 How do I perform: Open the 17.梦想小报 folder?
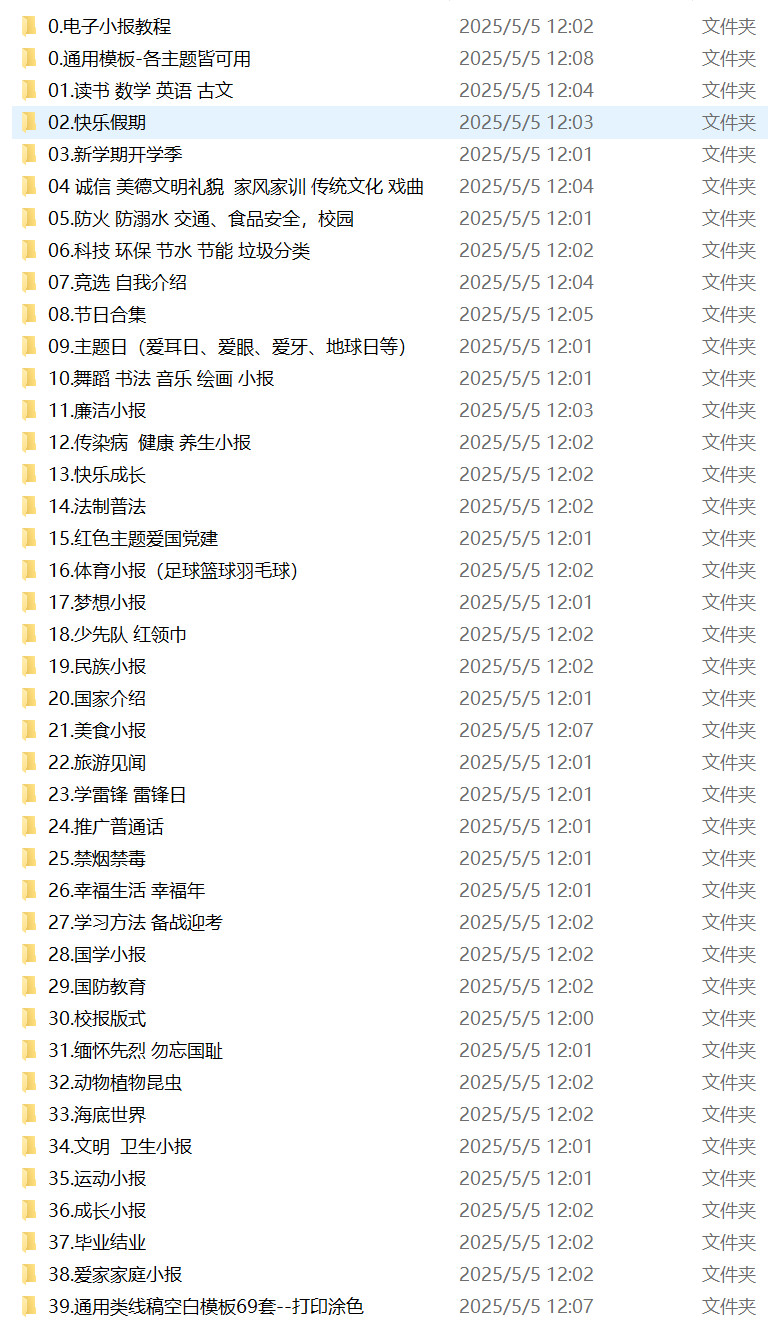coord(97,603)
